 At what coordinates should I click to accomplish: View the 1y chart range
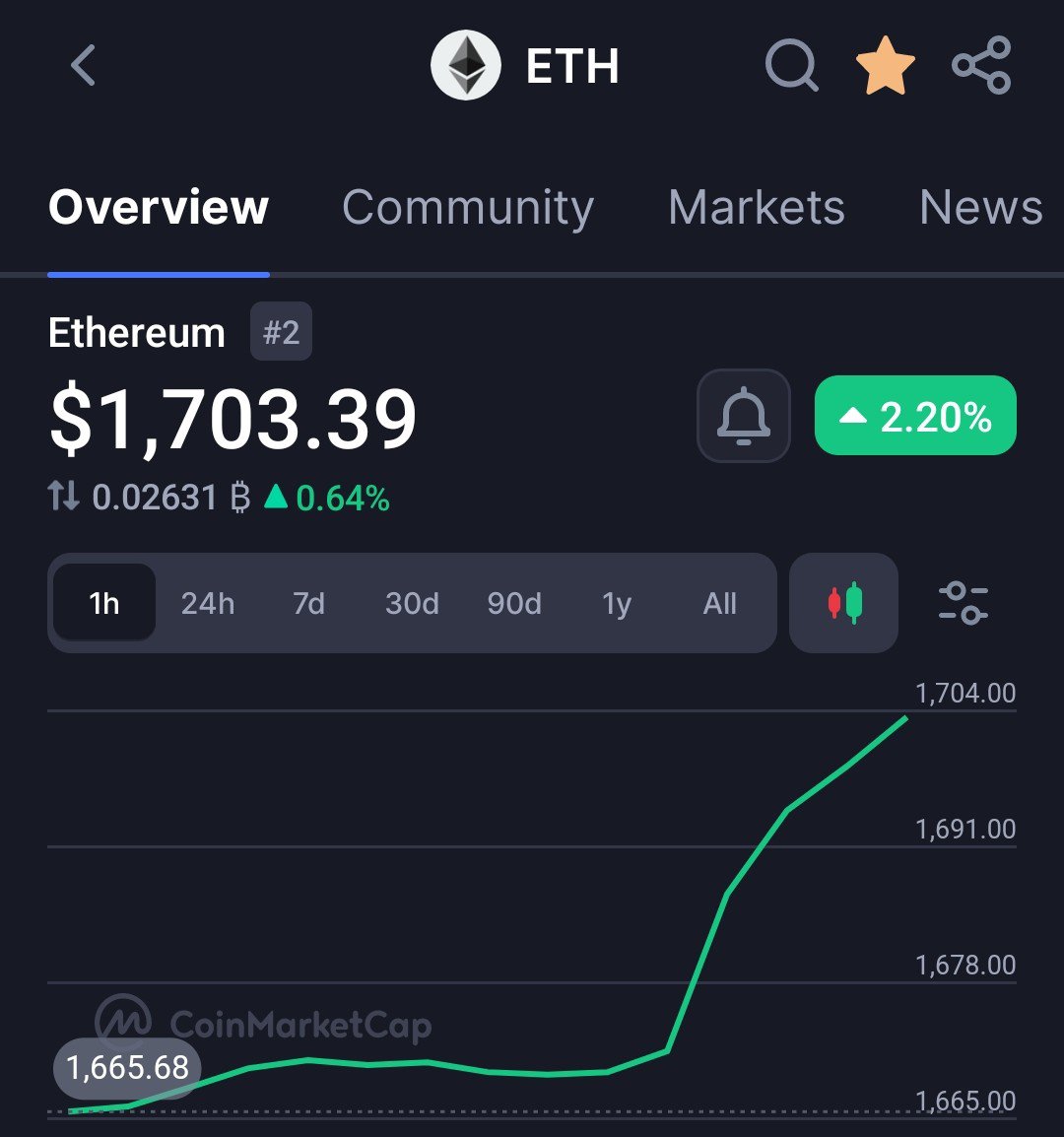tap(618, 603)
